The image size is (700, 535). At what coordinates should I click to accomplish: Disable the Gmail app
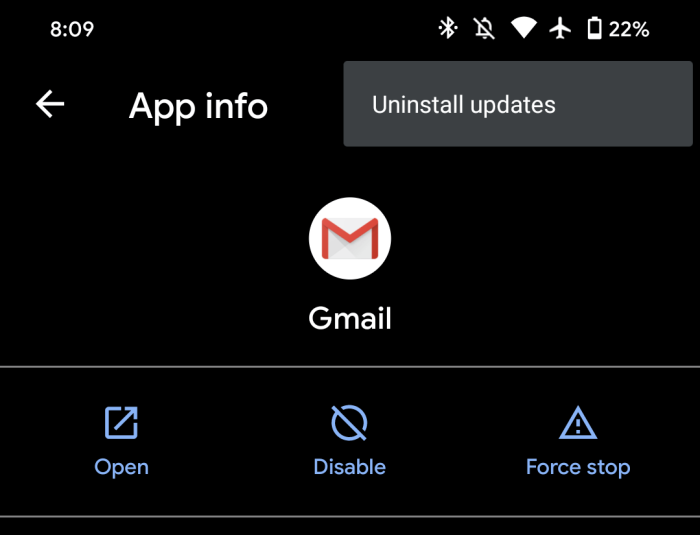349,441
